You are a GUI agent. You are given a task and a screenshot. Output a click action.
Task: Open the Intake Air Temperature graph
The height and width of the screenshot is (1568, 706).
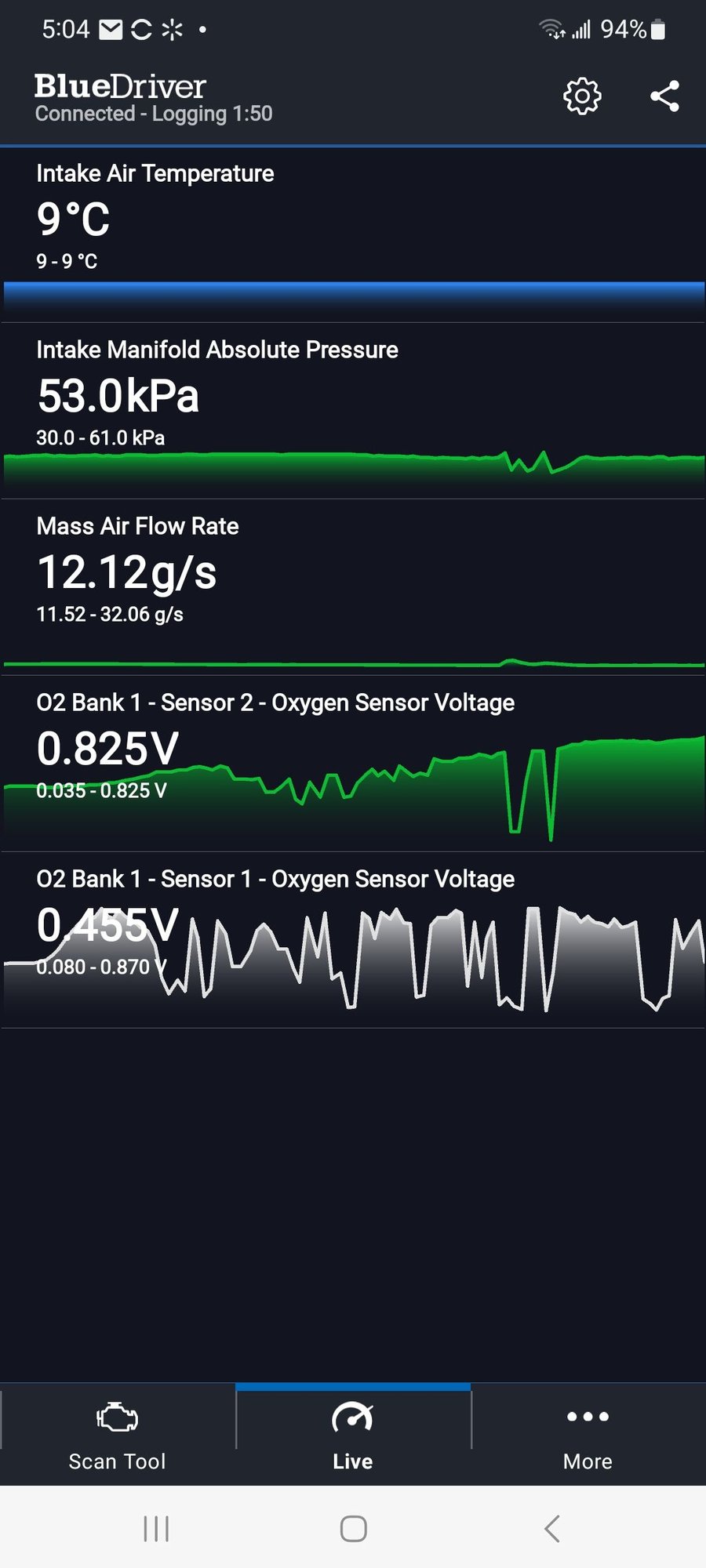[353, 235]
